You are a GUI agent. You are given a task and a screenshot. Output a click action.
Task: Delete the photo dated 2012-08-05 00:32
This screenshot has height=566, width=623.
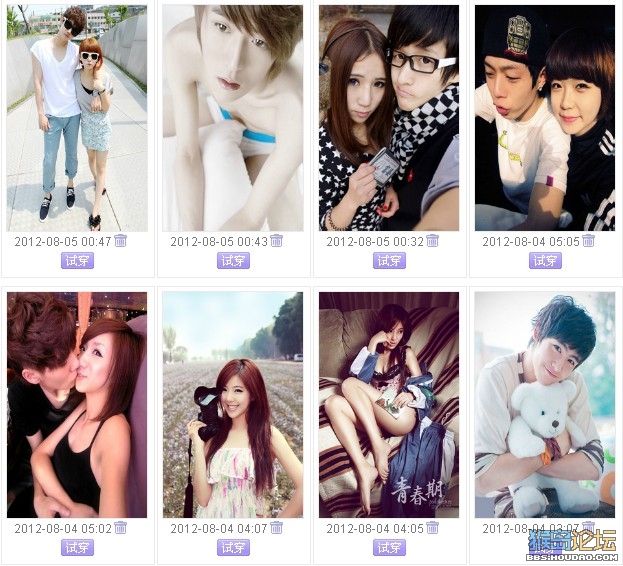[433, 241]
